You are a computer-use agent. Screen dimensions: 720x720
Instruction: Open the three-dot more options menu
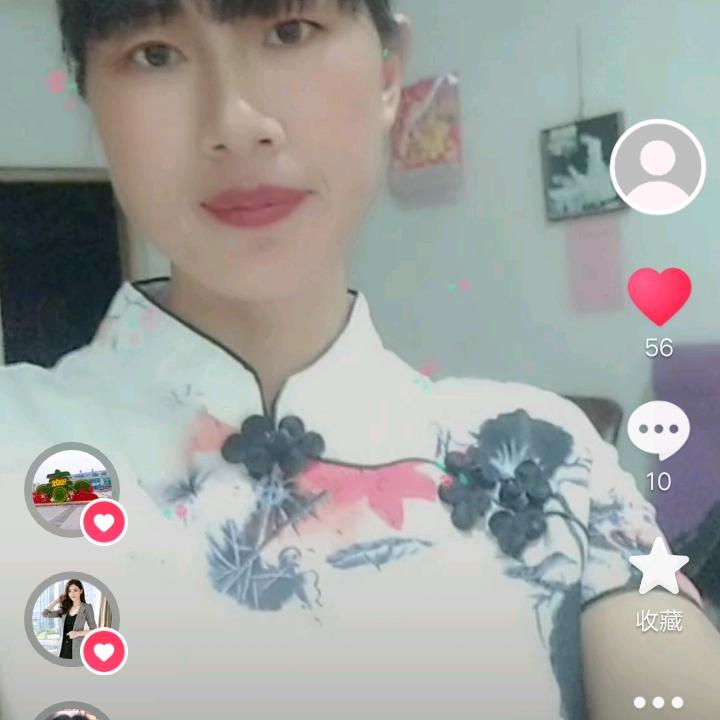click(x=659, y=702)
